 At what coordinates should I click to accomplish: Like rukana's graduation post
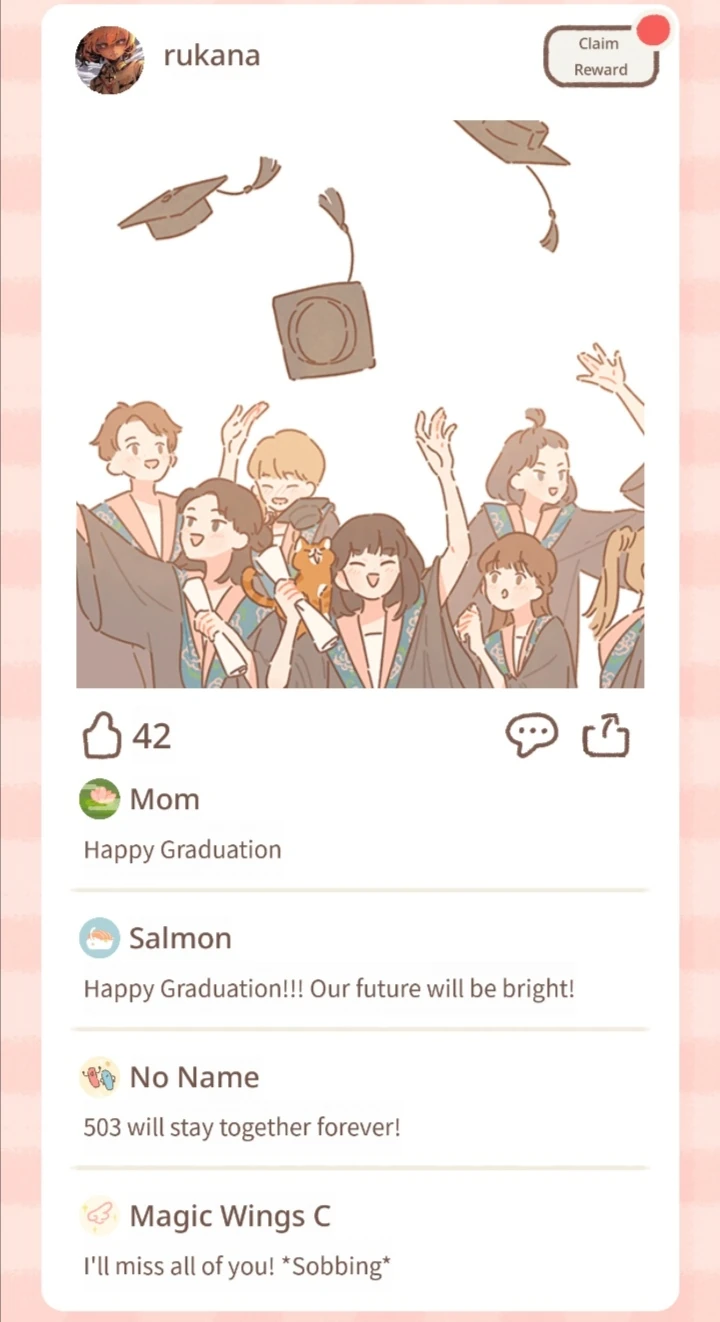pyautogui.click(x=101, y=737)
